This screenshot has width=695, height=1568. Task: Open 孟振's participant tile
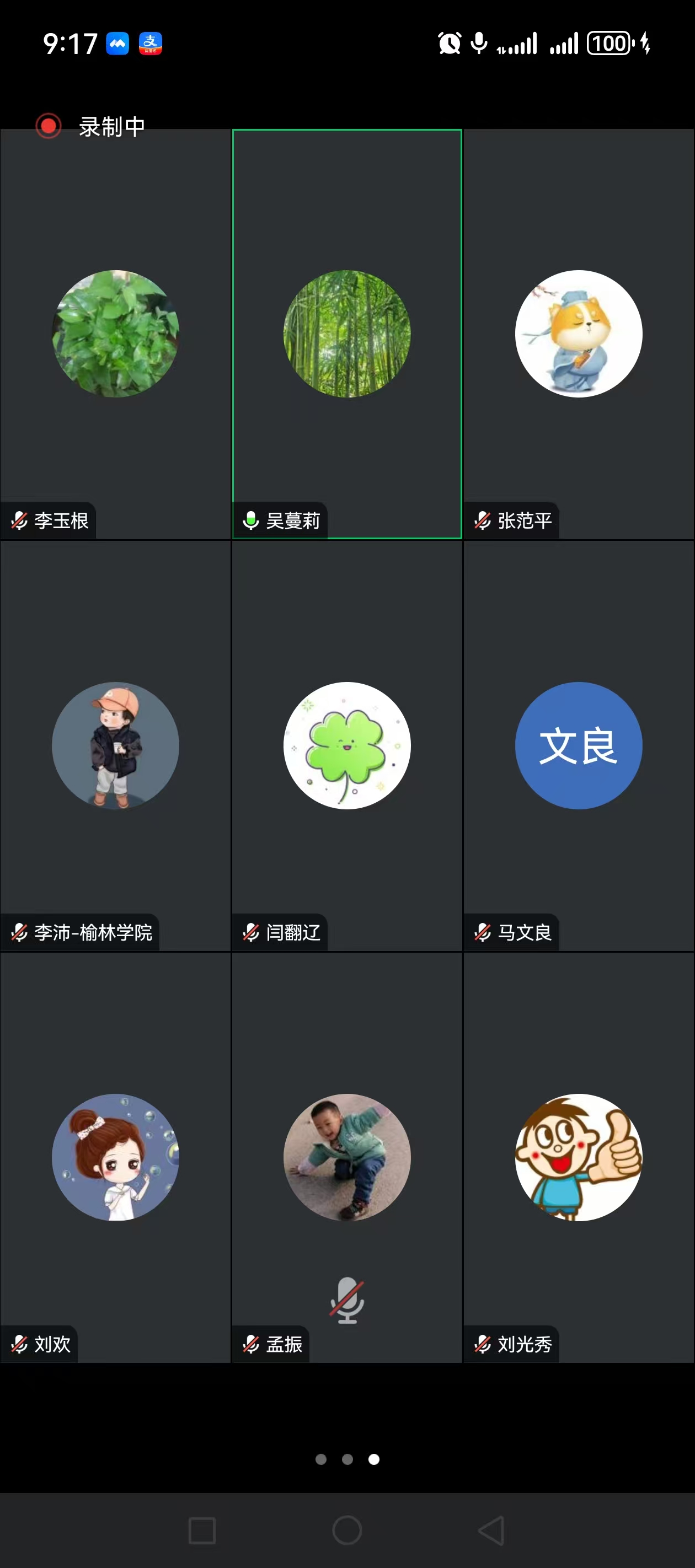pos(346,1157)
